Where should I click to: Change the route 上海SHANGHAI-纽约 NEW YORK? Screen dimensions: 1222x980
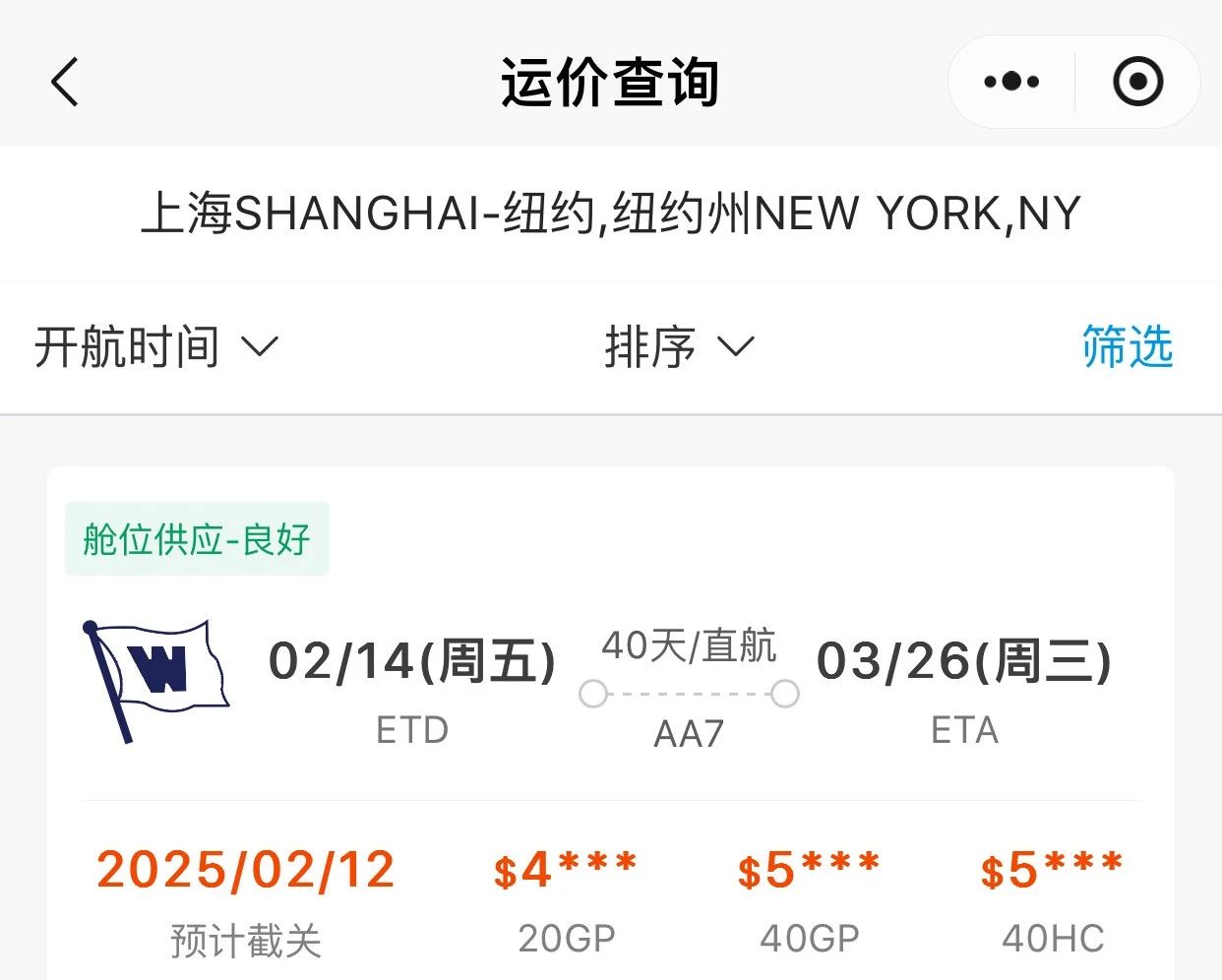(610, 214)
